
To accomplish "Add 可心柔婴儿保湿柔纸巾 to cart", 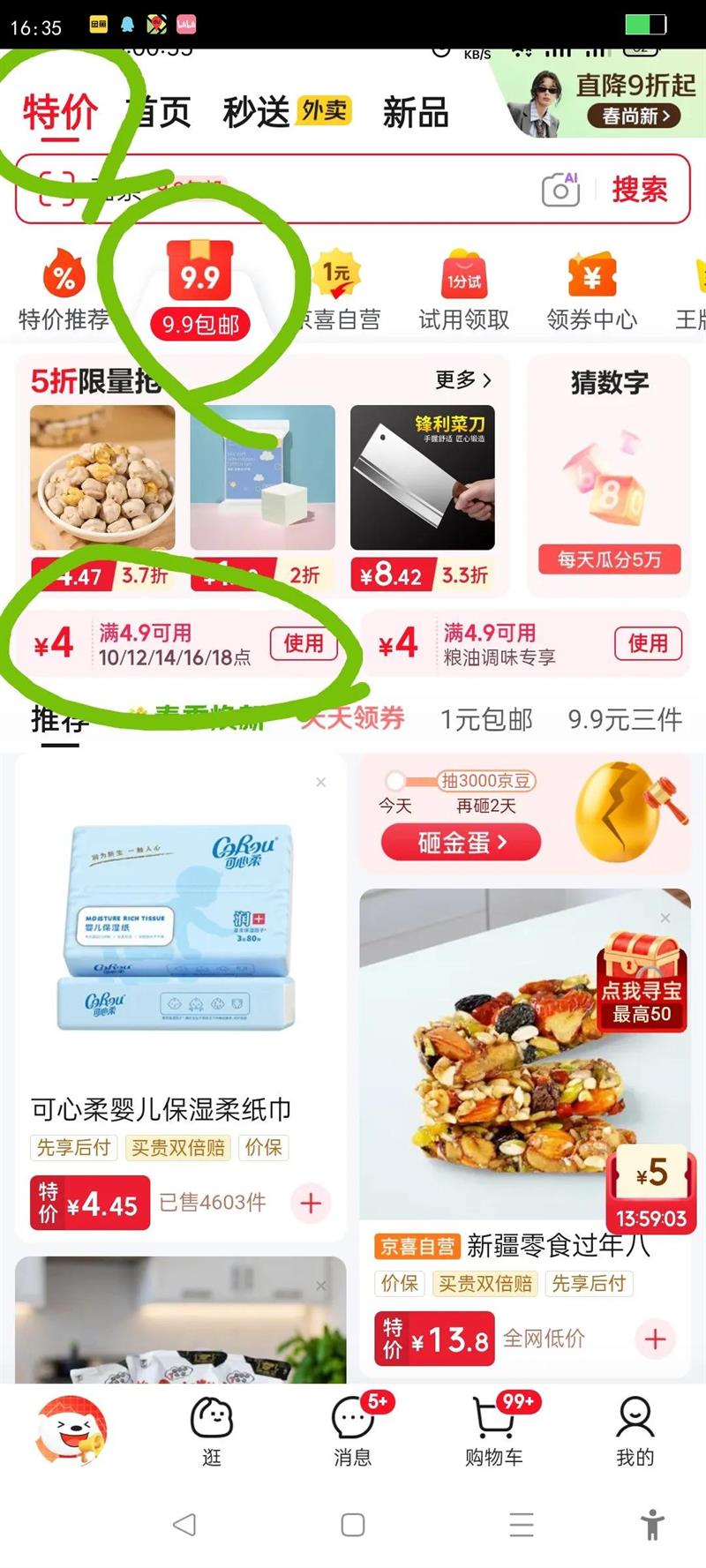I will click(311, 1203).
